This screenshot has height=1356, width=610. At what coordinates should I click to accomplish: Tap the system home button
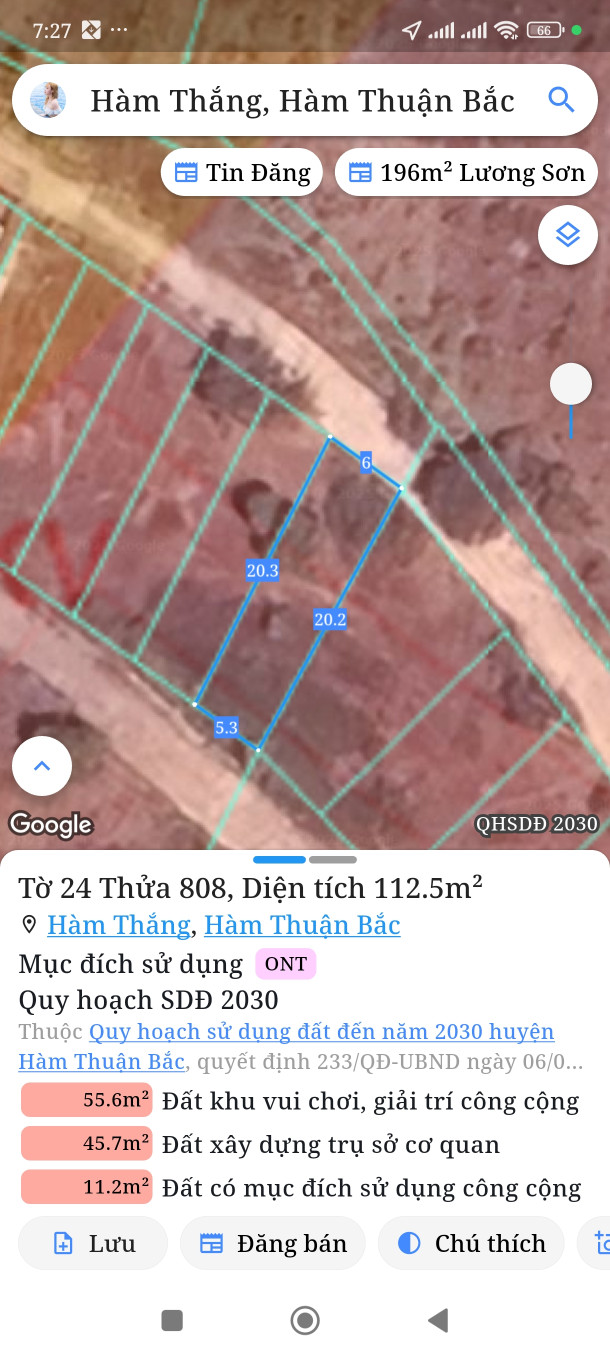pos(305,1321)
